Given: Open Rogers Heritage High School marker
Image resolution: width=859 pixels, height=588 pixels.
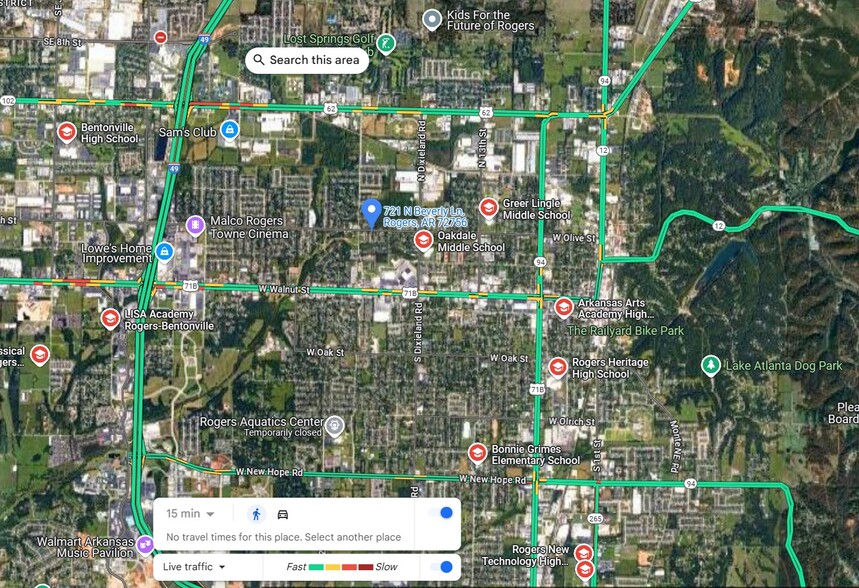Looking at the screenshot, I should click(x=557, y=367).
